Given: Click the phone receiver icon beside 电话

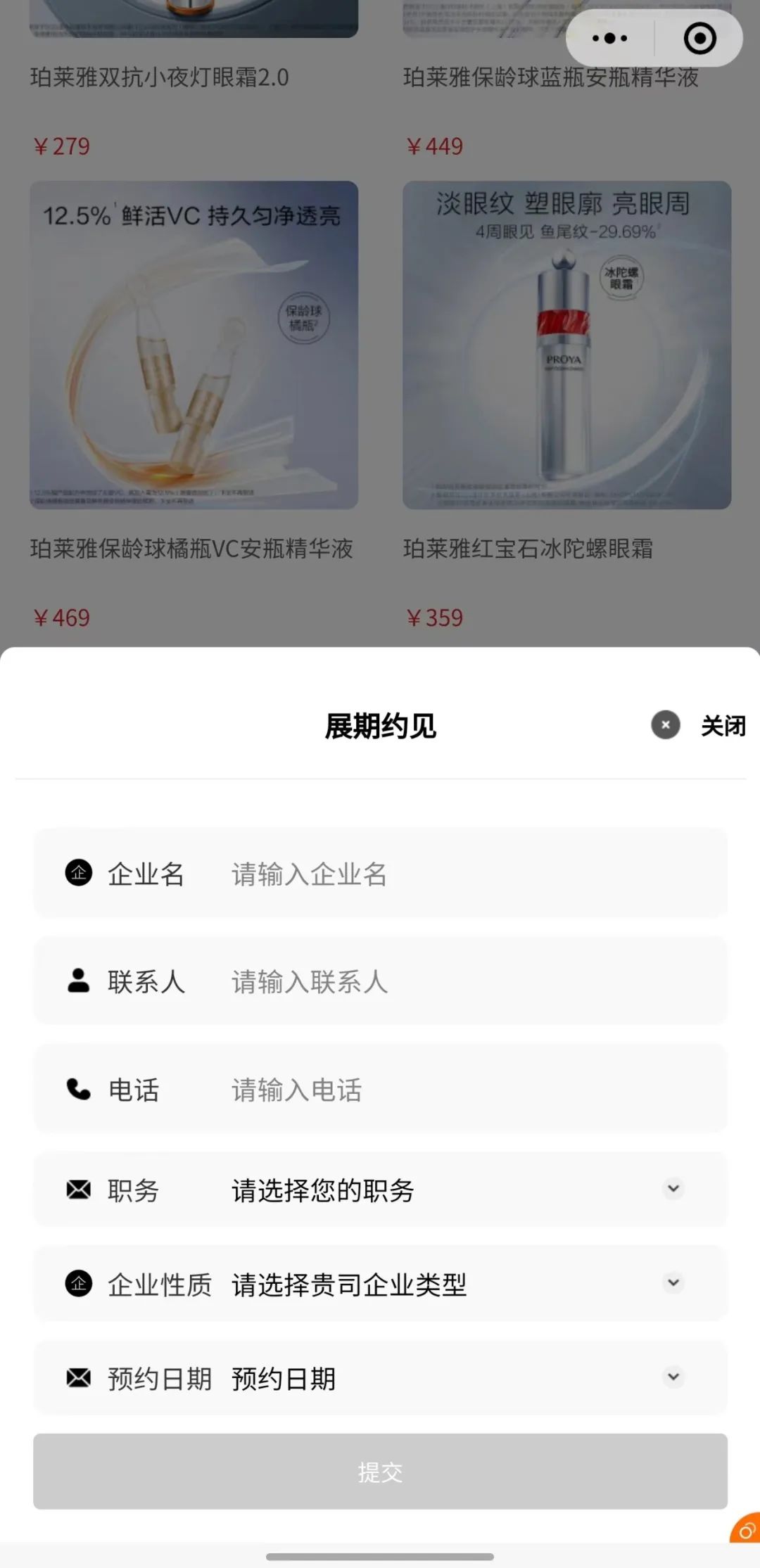Looking at the screenshot, I should pos(77,1089).
